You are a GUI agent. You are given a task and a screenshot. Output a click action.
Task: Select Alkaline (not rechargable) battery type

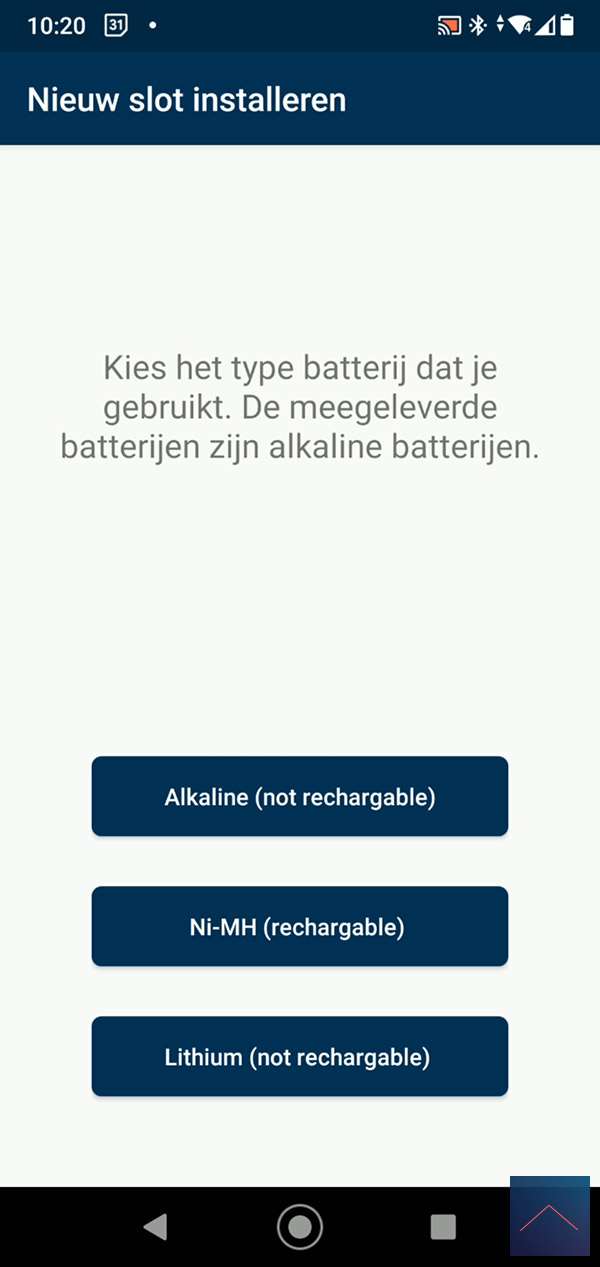[x=300, y=796]
